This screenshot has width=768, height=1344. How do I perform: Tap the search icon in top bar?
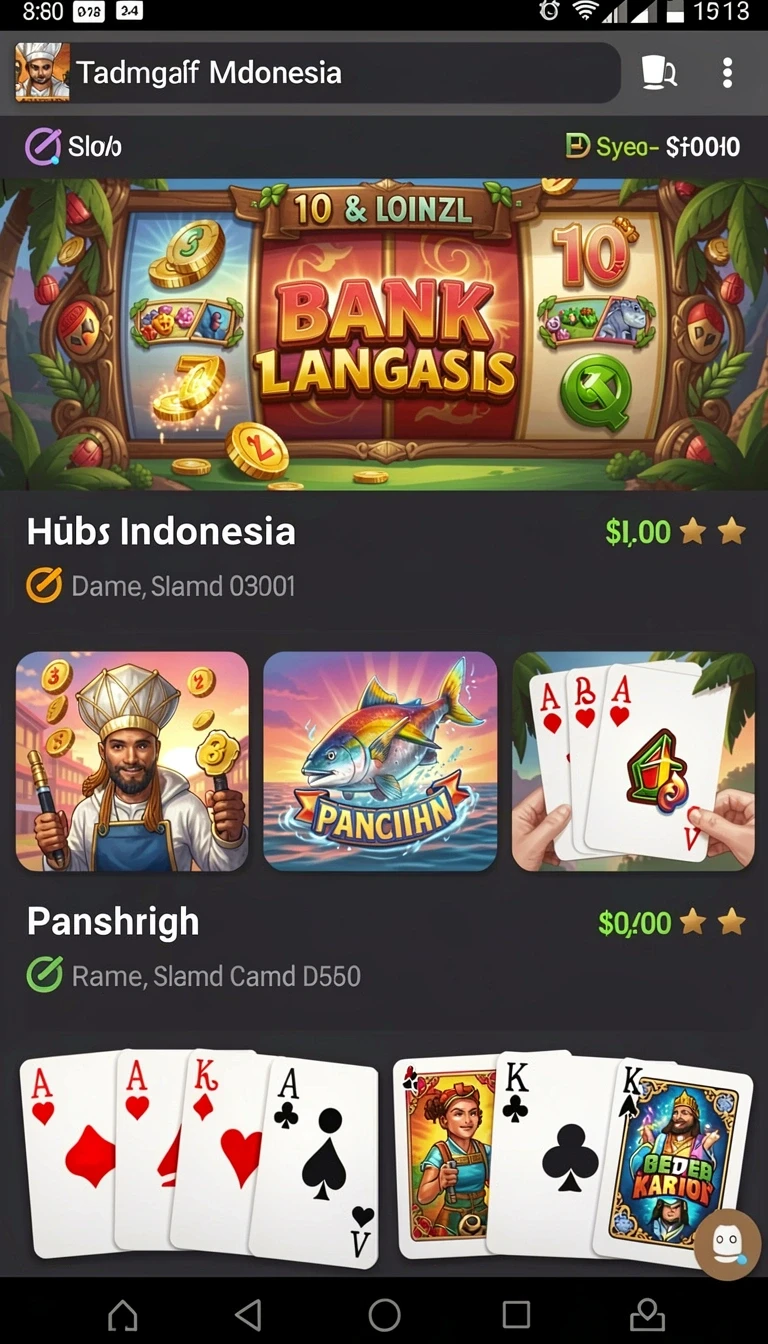(x=659, y=72)
